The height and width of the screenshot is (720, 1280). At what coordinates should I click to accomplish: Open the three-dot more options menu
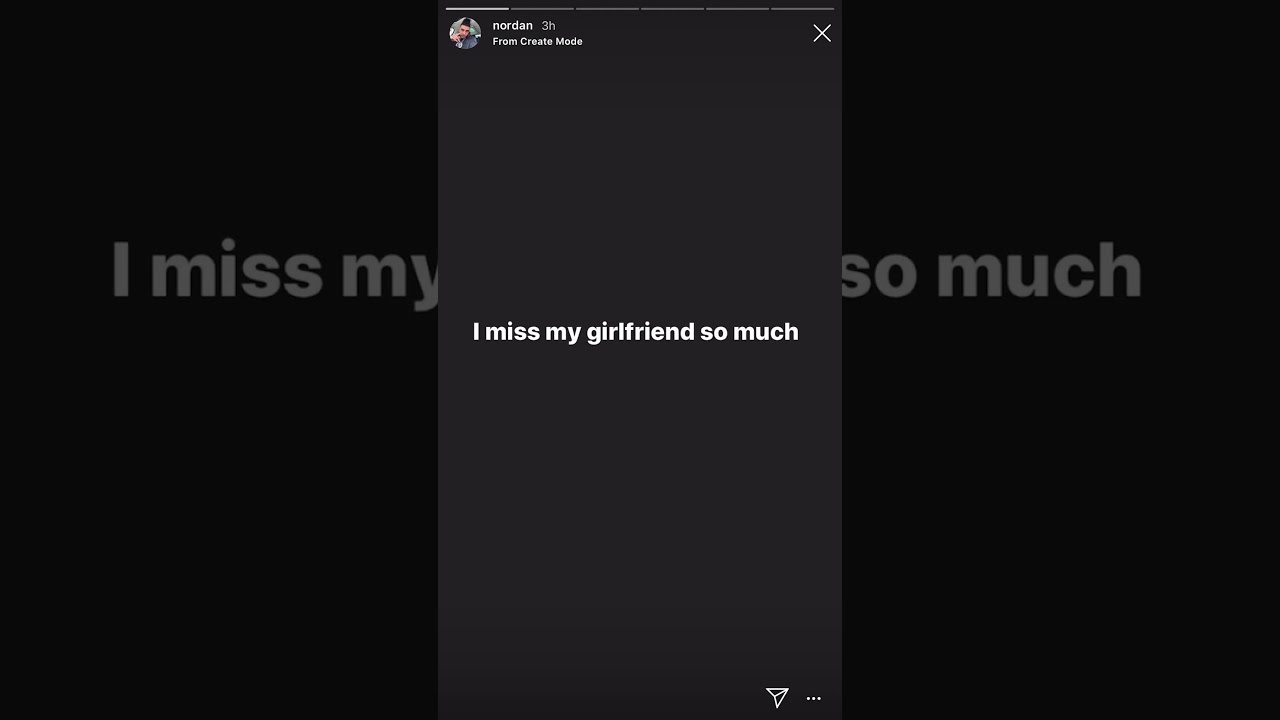click(814, 698)
